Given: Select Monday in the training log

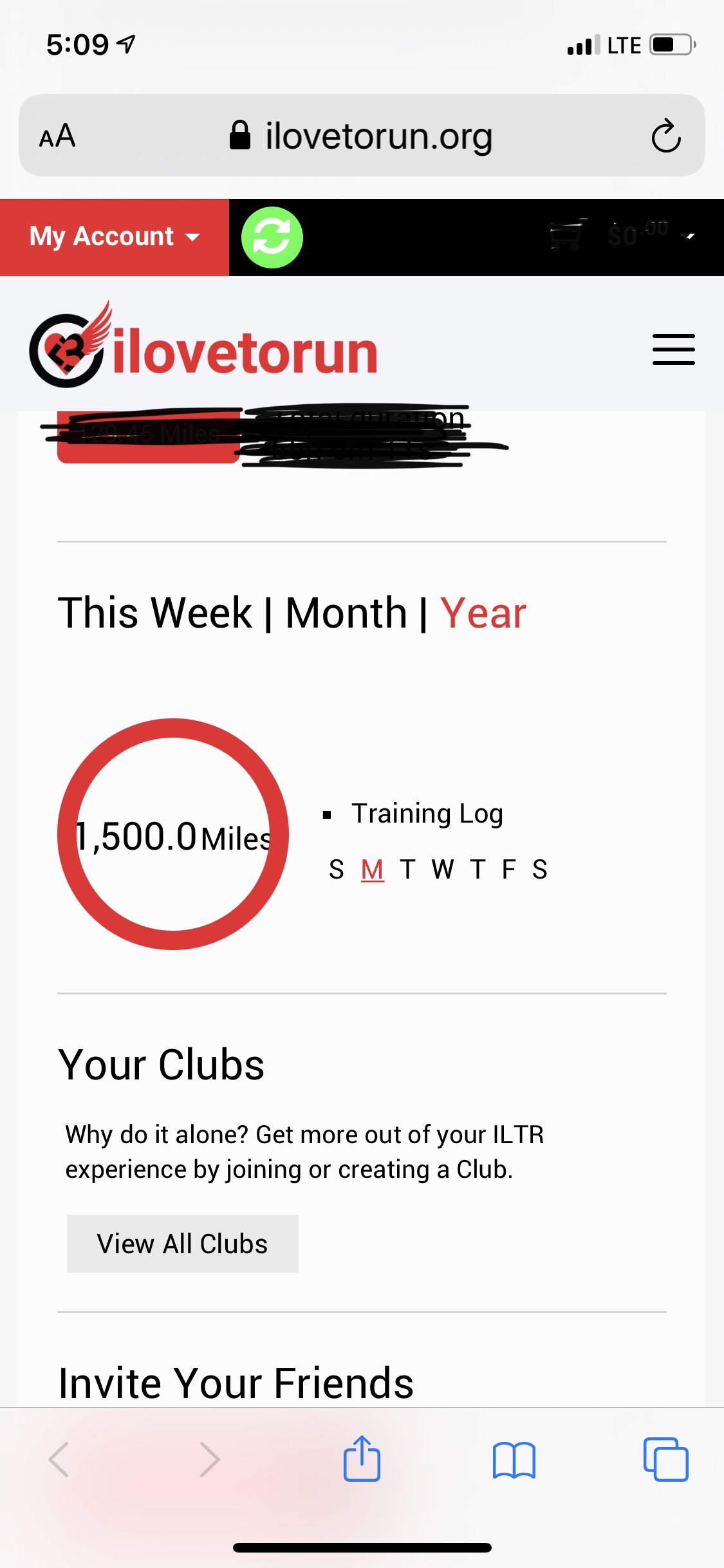Looking at the screenshot, I should click(x=372, y=870).
